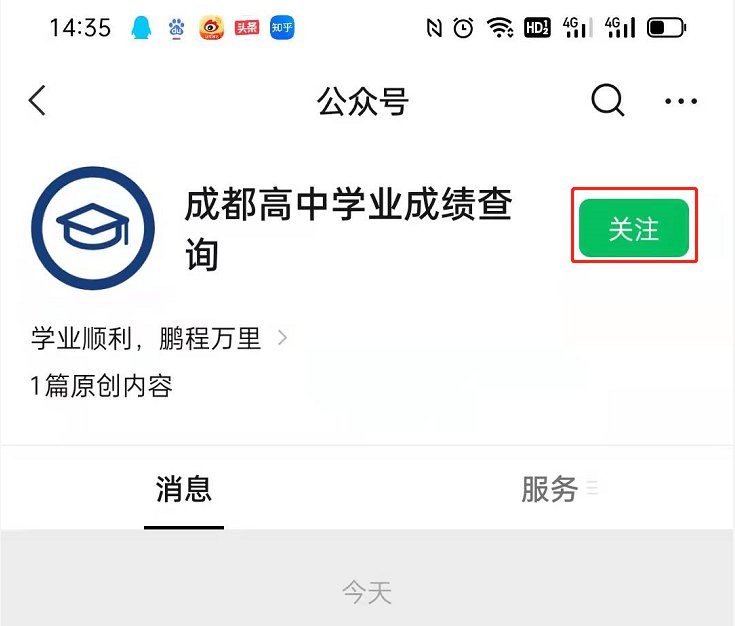This screenshot has width=735, height=626.
Task: Open the three-dot overflow menu
Action: (681, 101)
